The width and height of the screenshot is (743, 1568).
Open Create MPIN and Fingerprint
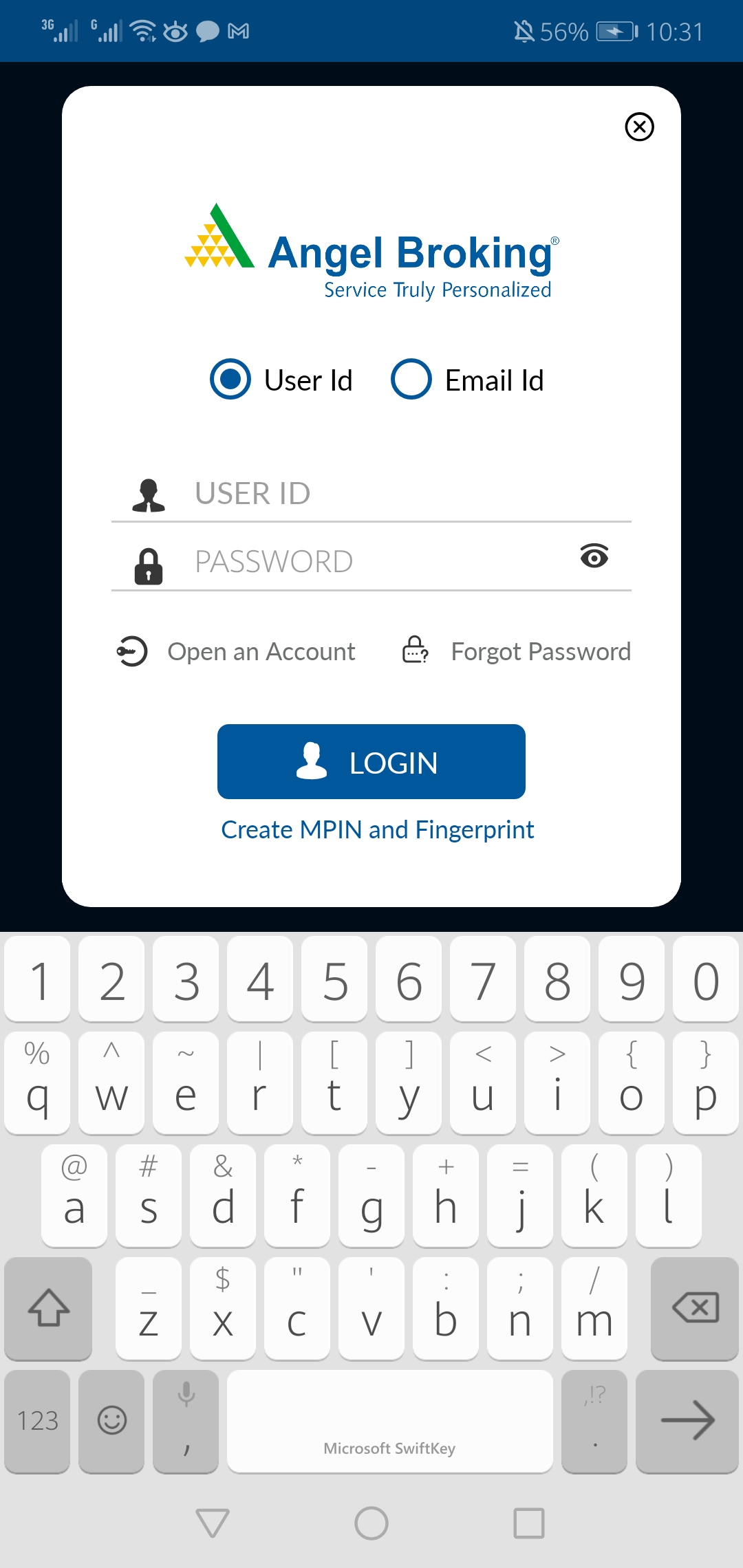pyautogui.click(x=377, y=830)
